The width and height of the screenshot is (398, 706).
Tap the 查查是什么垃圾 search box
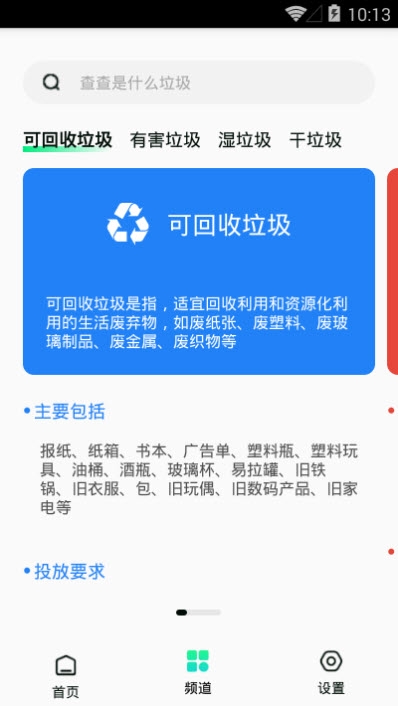point(199,83)
